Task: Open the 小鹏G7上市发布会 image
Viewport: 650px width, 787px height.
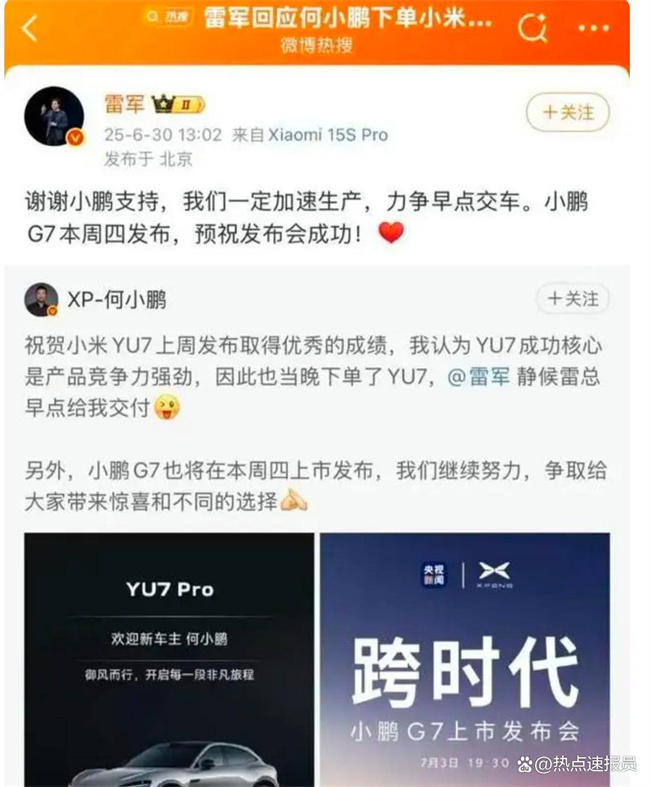Action: (x=464, y=658)
